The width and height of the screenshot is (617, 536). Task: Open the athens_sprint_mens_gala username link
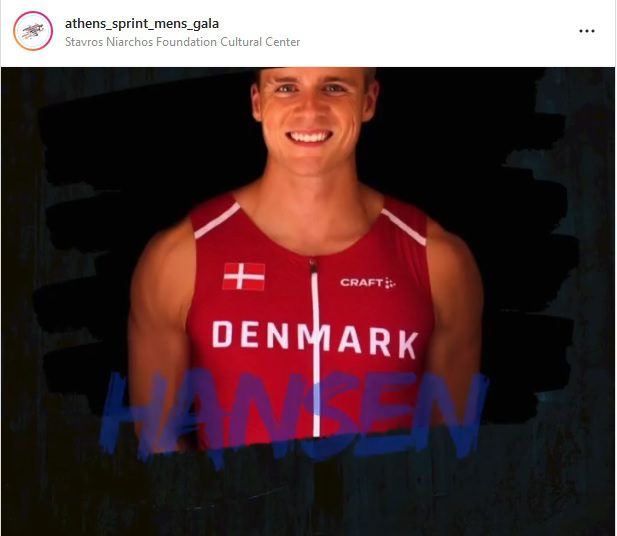tap(142, 23)
